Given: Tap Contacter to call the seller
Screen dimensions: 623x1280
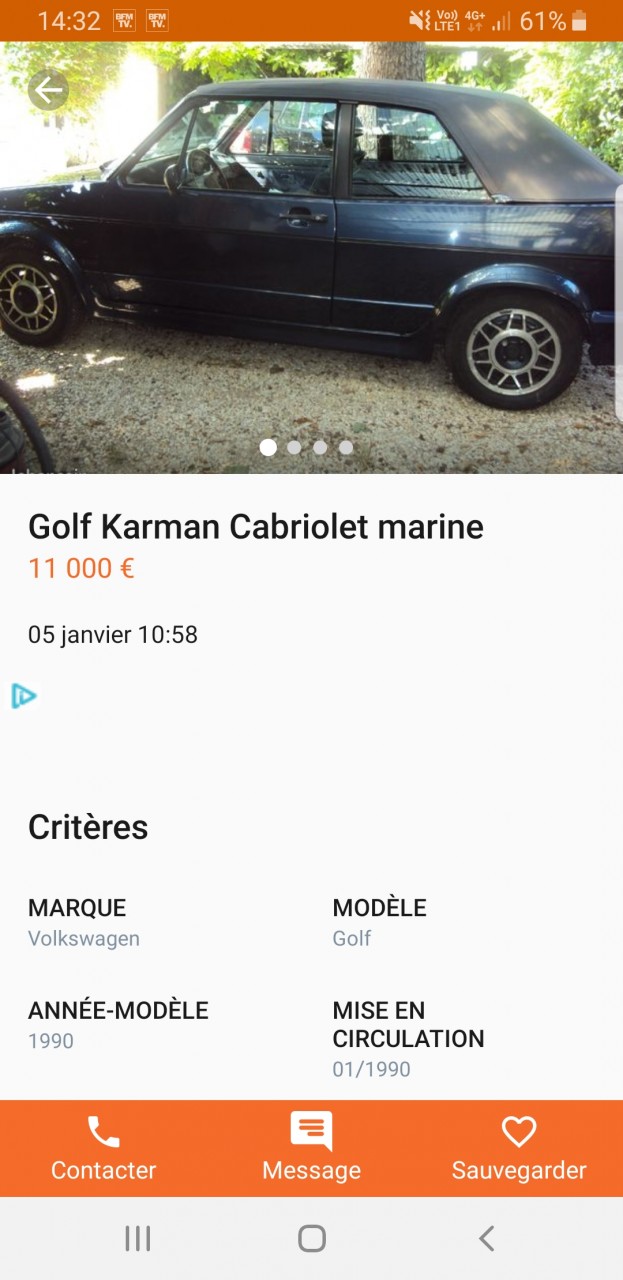Looking at the screenshot, I should 104,1149.
